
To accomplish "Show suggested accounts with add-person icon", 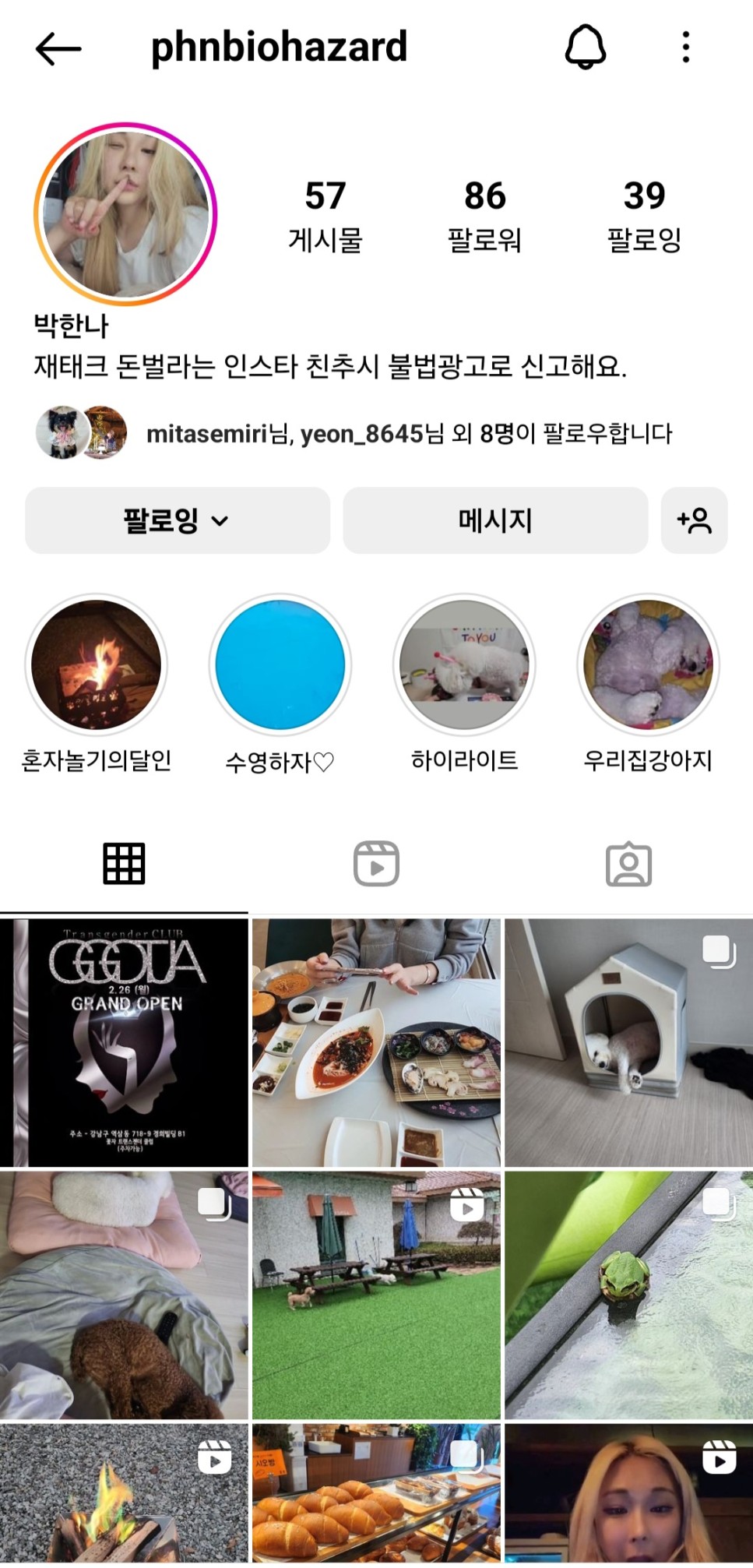I will click(x=694, y=520).
